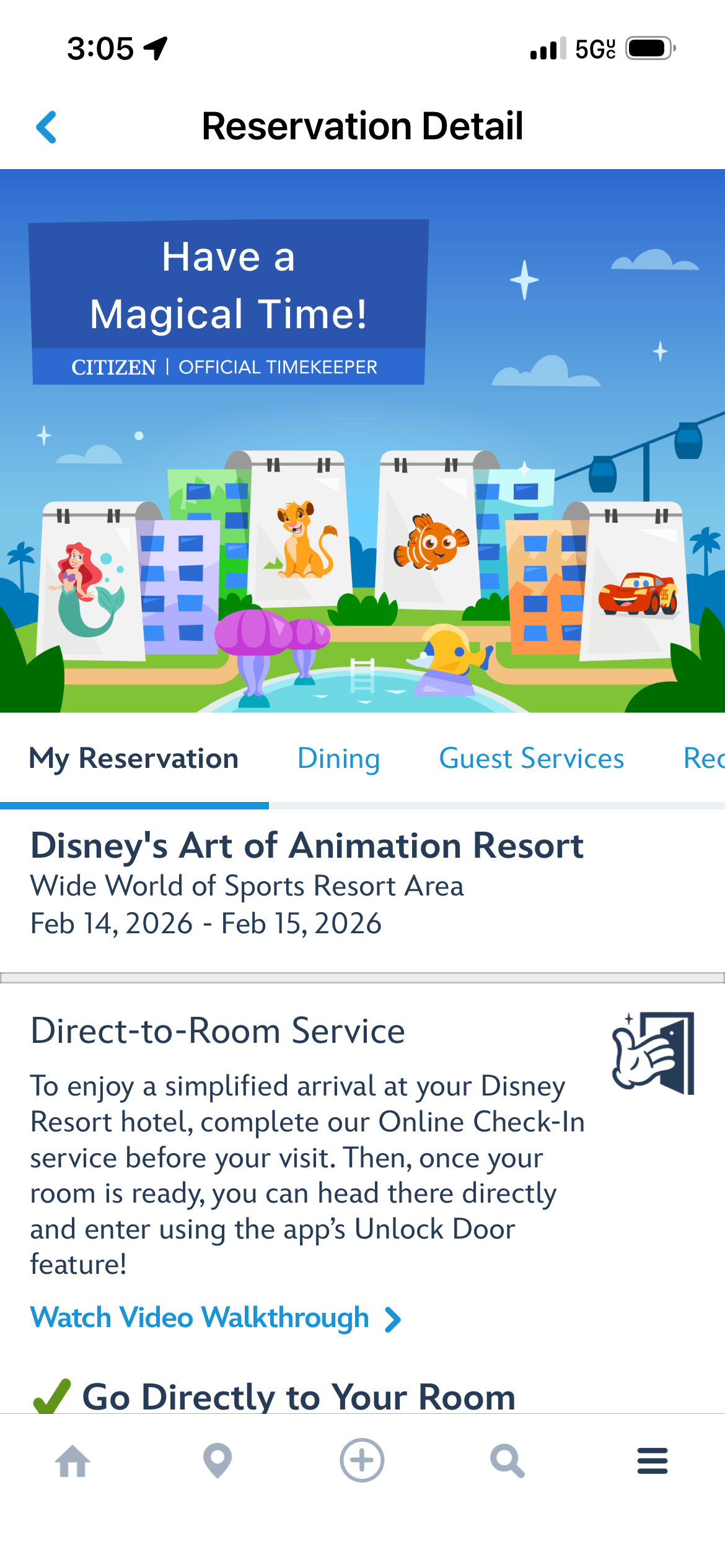The image size is (725, 1568).
Task: Tap the plus button in bottom bar
Action: [362, 1461]
